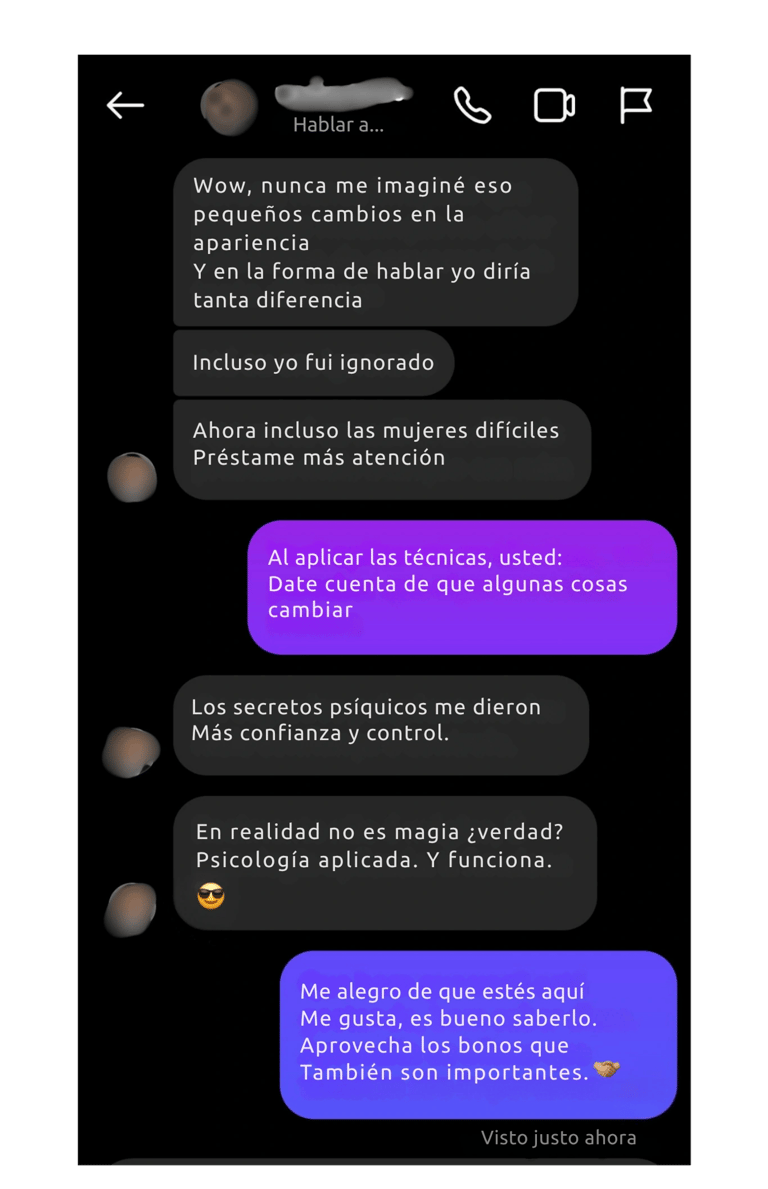Start a video call in this chat
Viewport: 768px width, 1189px height.
[554, 105]
